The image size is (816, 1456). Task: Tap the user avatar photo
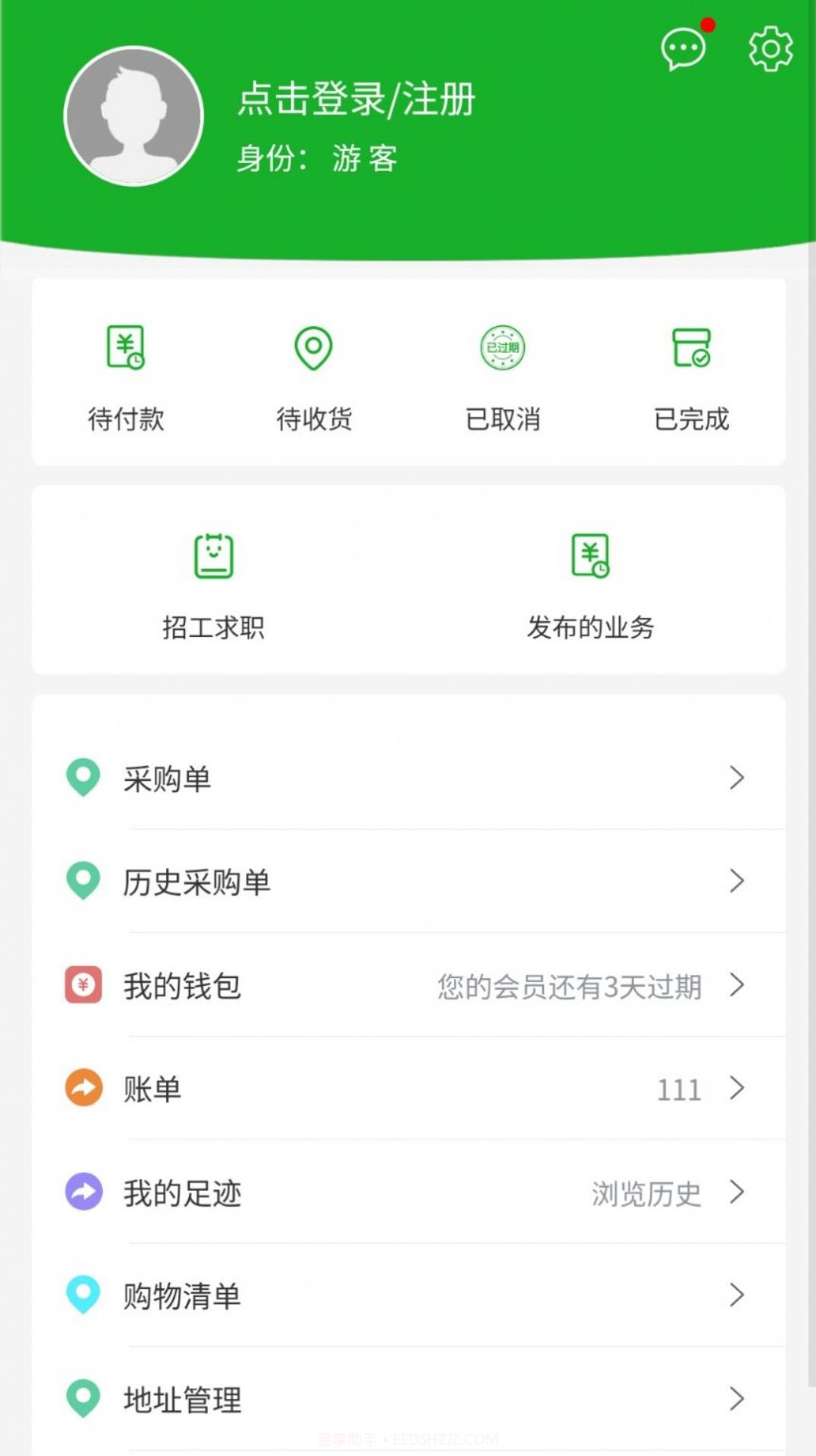point(134,118)
